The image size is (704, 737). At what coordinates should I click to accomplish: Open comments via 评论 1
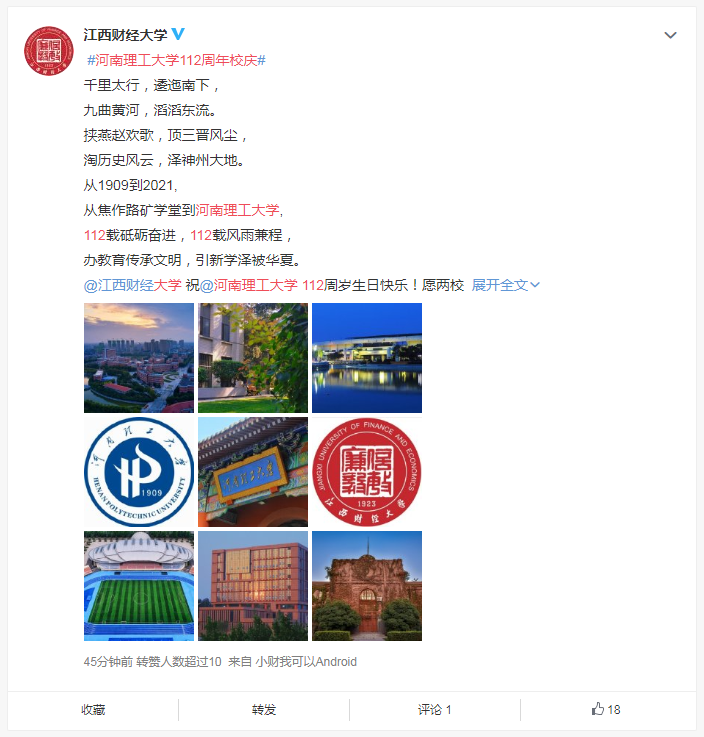pyautogui.click(x=435, y=710)
